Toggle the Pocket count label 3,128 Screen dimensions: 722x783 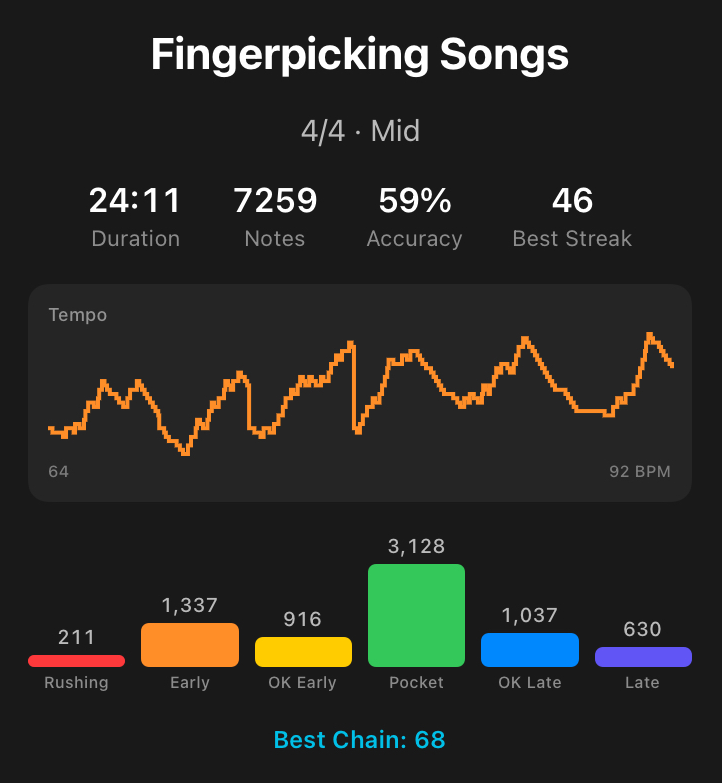tap(416, 546)
